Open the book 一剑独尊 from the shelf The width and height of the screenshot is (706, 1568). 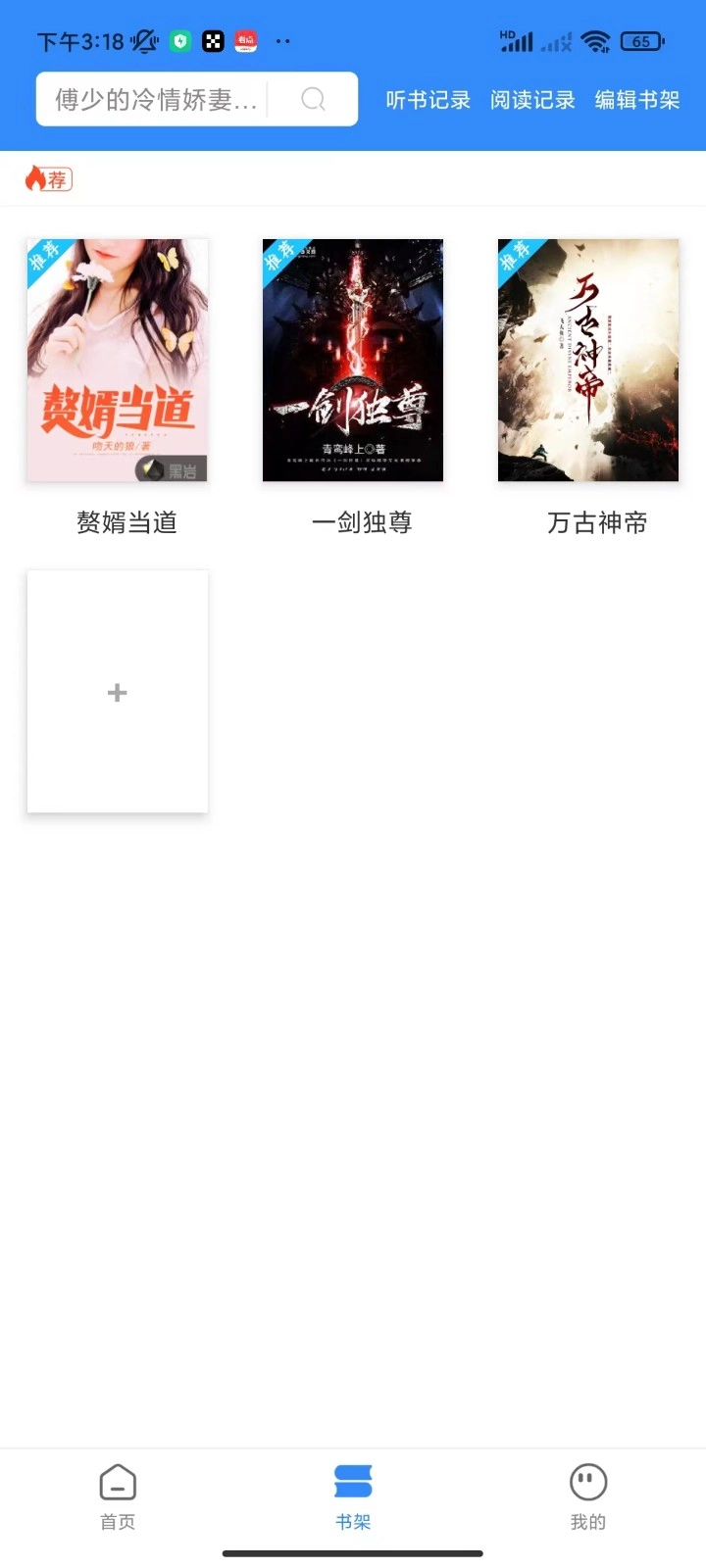(x=352, y=360)
